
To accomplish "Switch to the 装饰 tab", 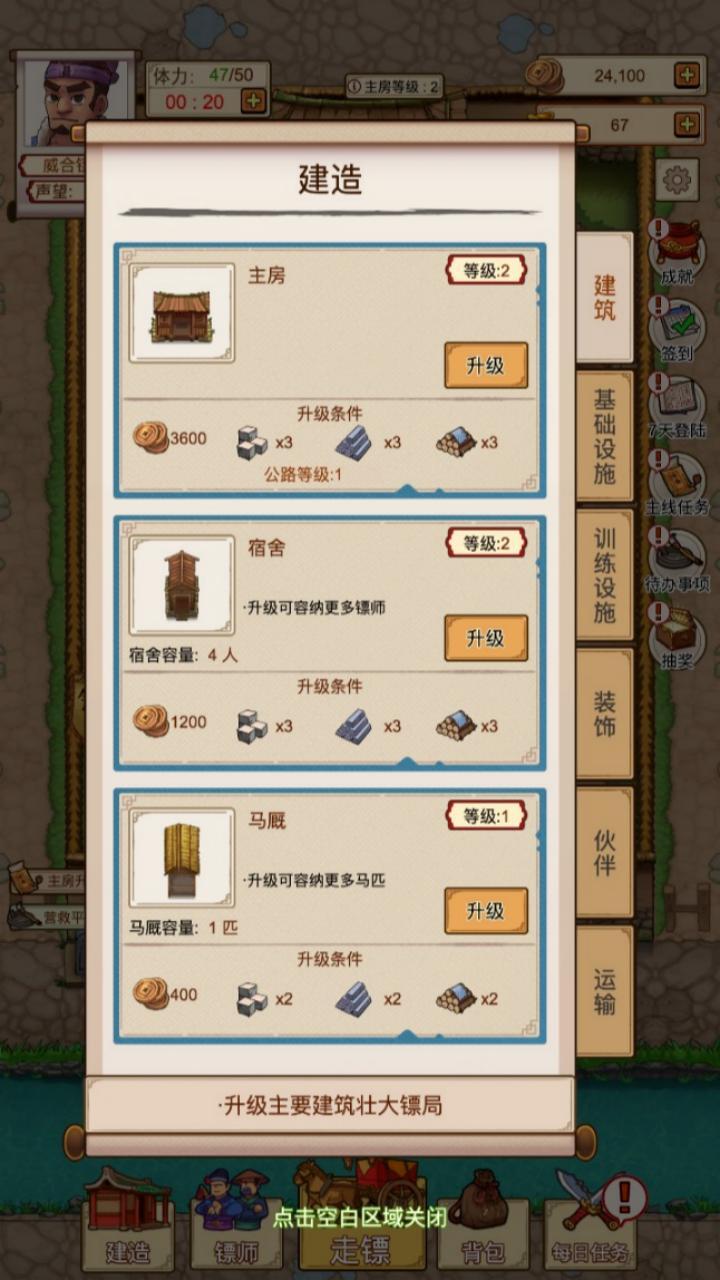I will click(x=605, y=713).
